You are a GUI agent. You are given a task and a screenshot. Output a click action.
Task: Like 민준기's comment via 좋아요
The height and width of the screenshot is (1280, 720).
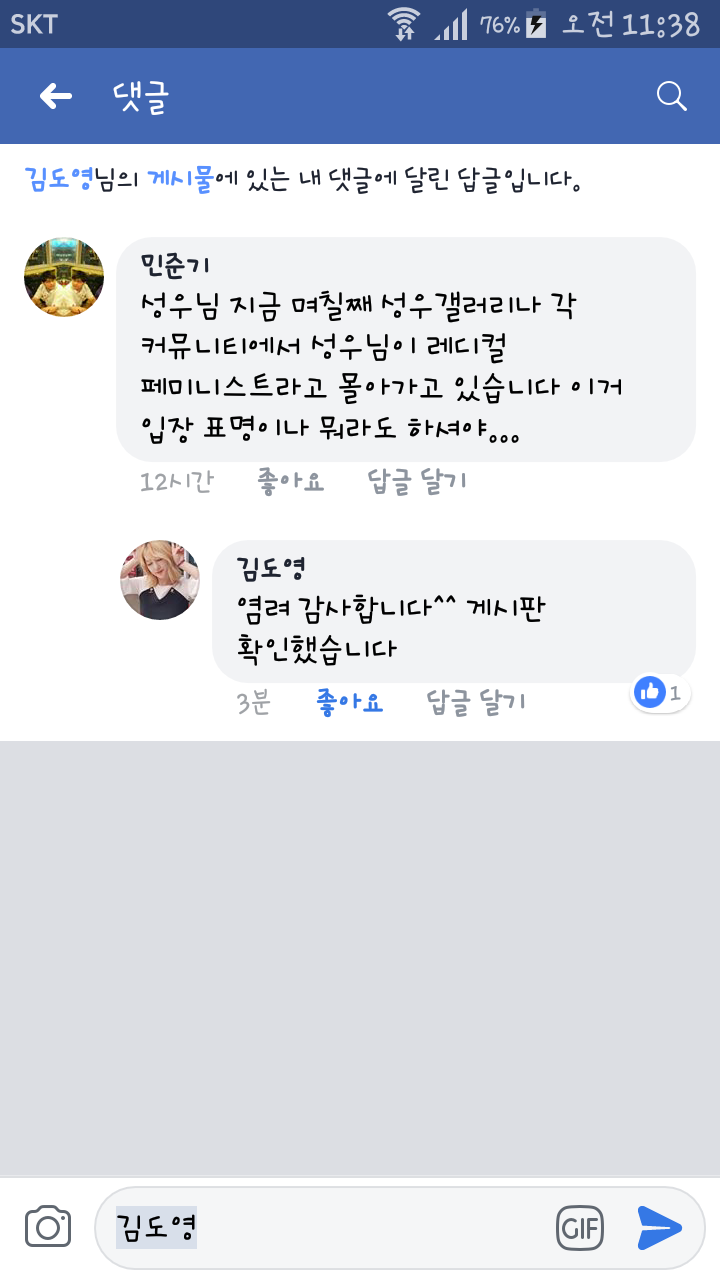click(289, 480)
